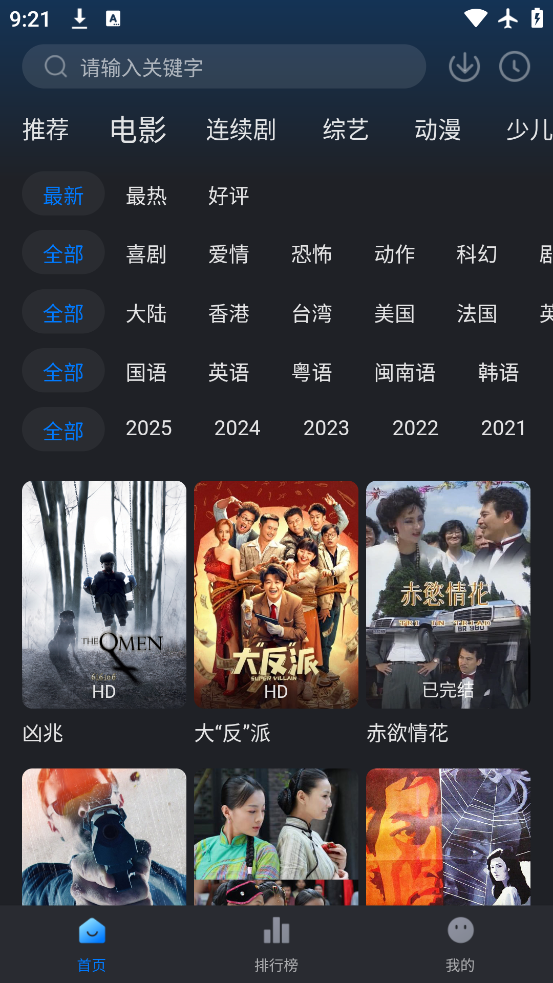Screen dimensions: 553x983
Task: Switch to the 连续剧 tab
Action: pyautogui.click(x=241, y=130)
